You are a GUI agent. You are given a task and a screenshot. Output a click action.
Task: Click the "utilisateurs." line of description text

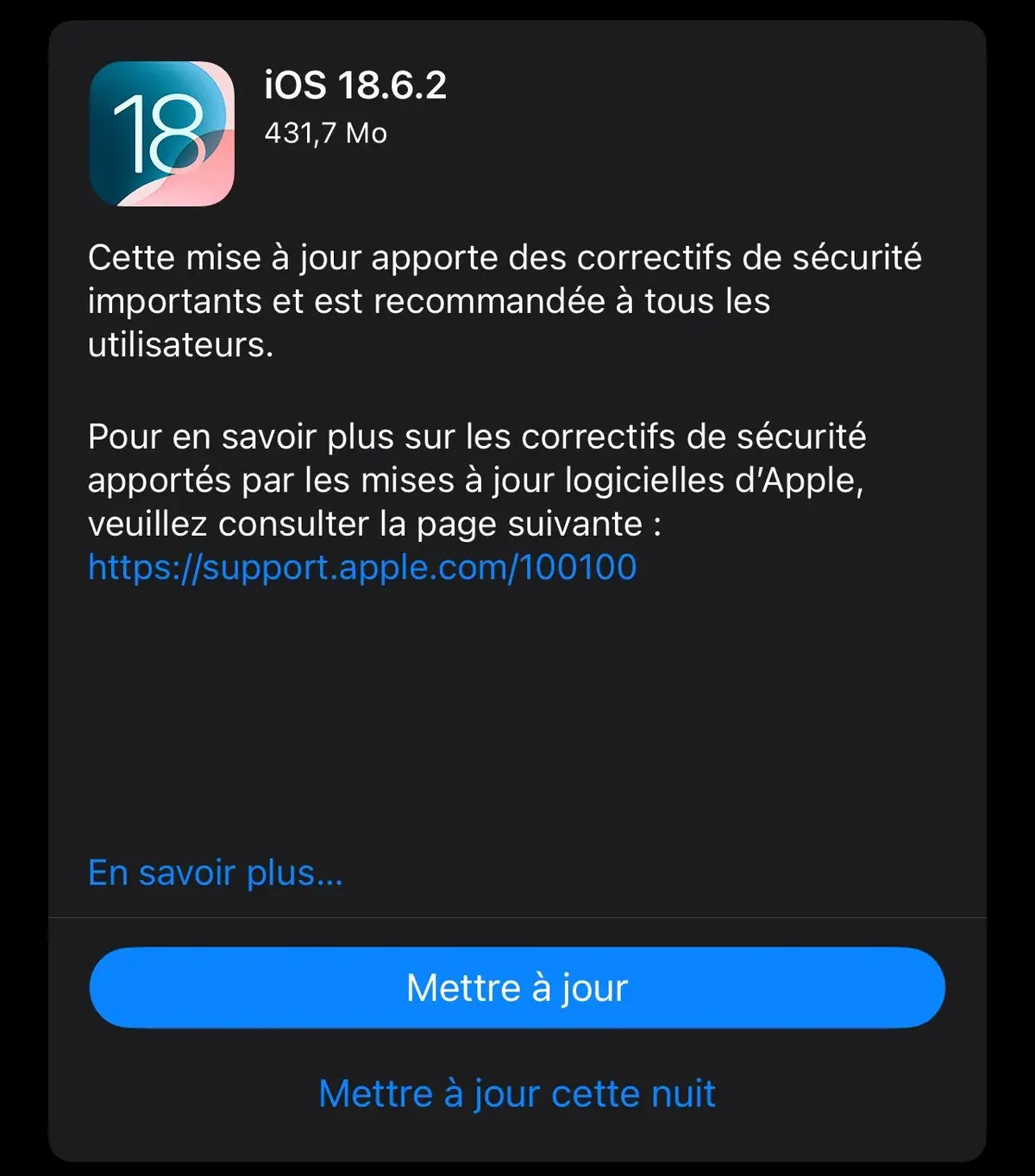pyautogui.click(x=179, y=348)
